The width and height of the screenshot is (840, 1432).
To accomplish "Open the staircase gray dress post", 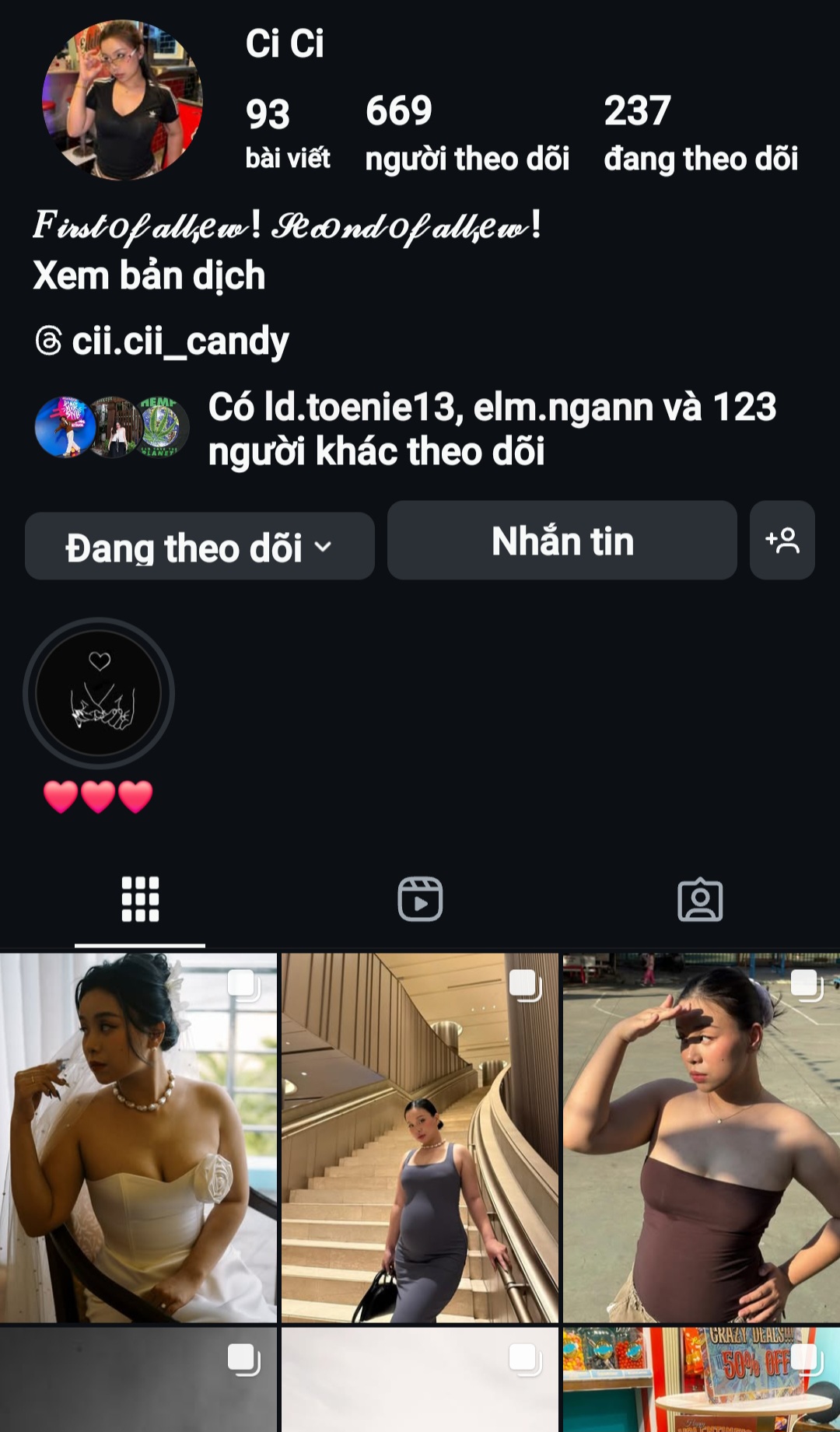I will click(x=420, y=1137).
